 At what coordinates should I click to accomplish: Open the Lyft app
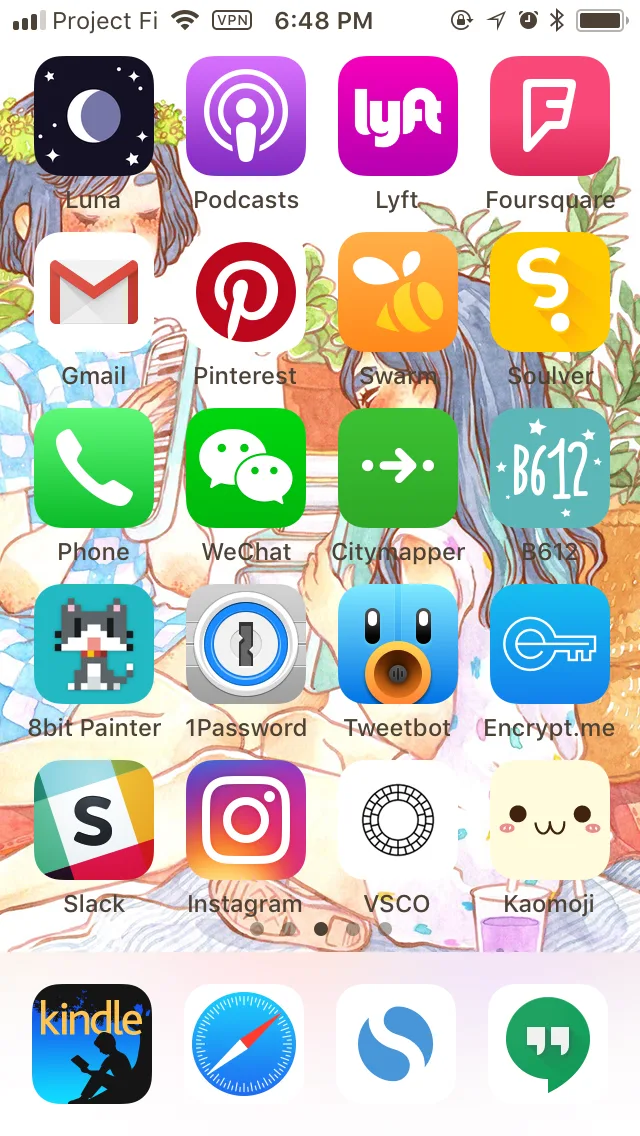pos(398,116)
